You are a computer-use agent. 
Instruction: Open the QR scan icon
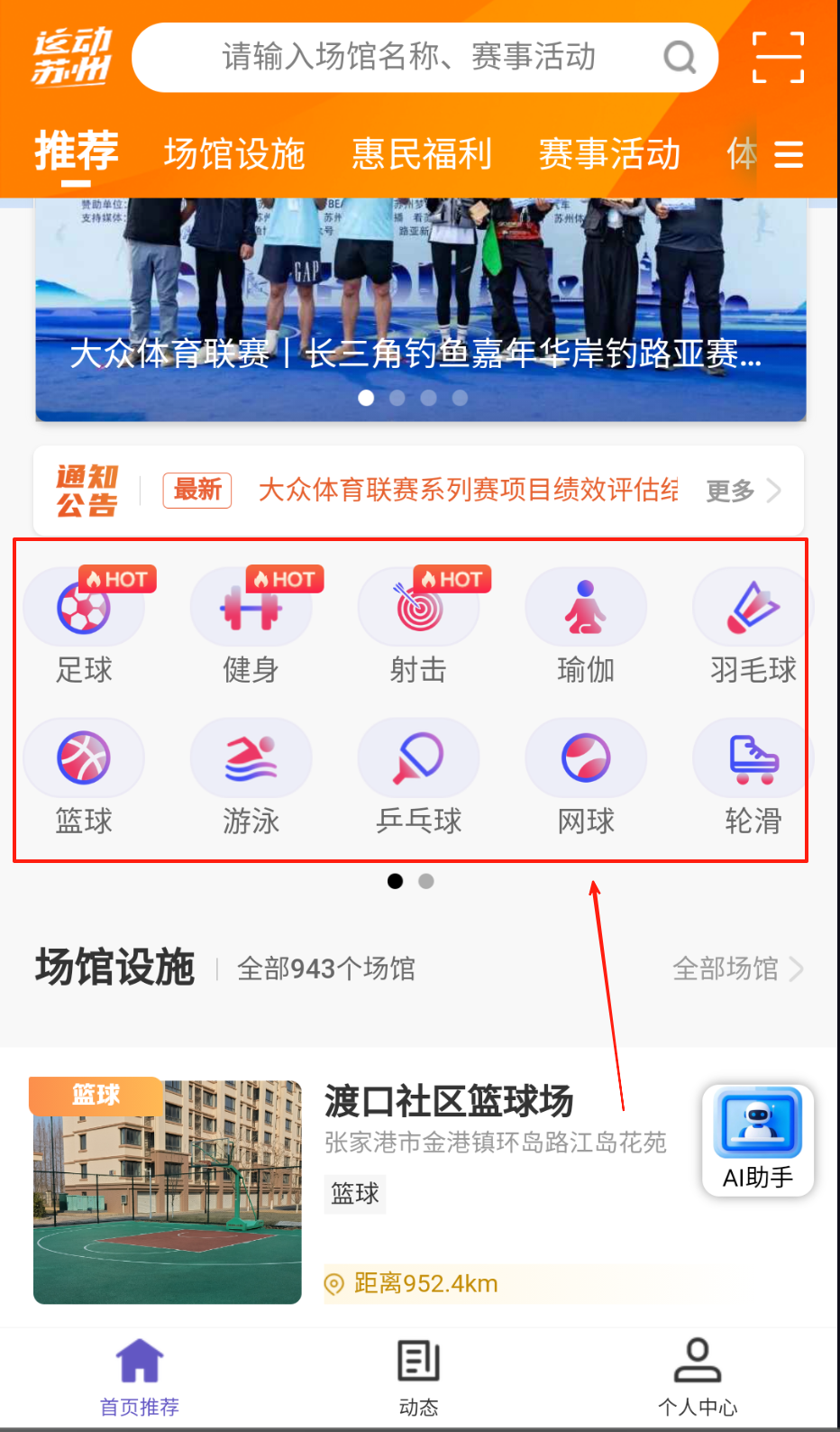778,58
